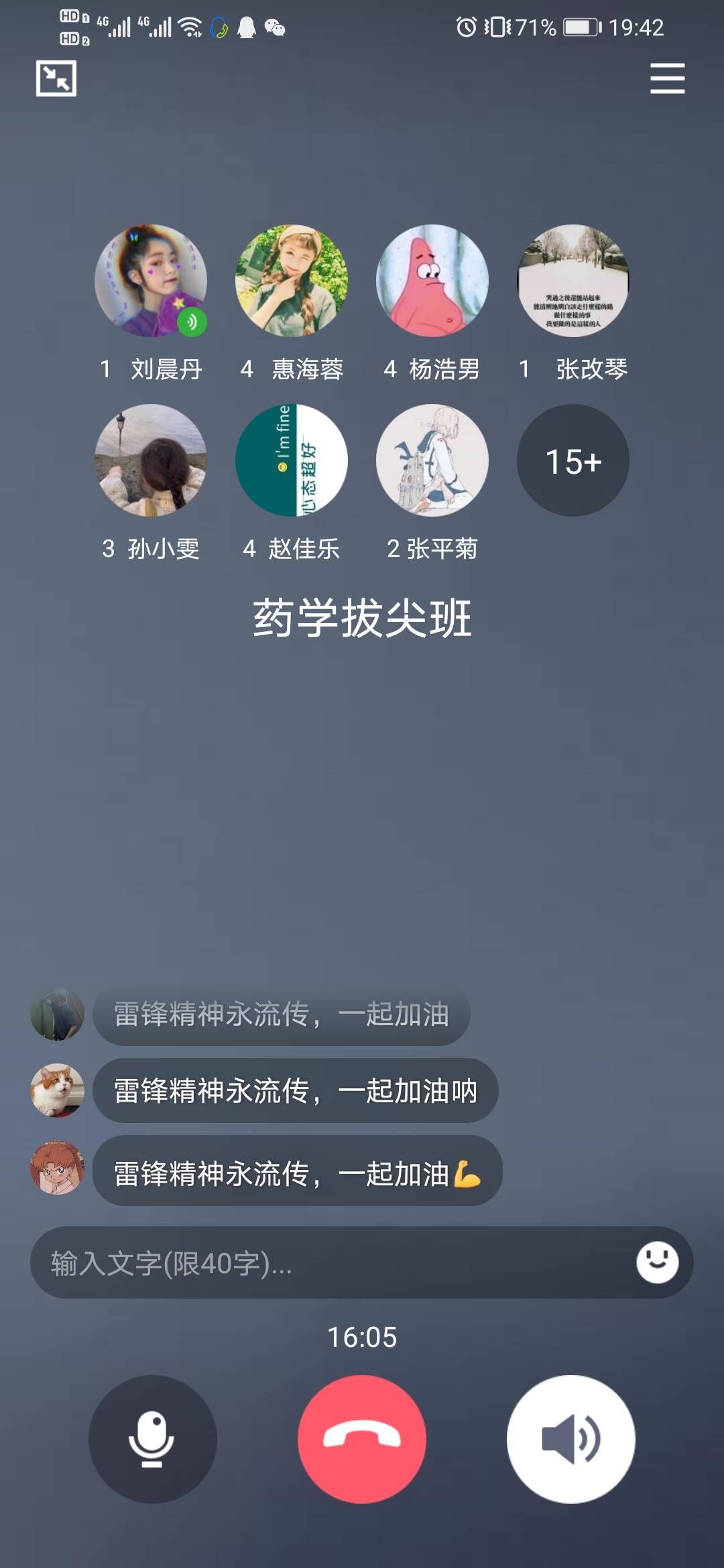Hang up the group call

[x=362, y=1439]
